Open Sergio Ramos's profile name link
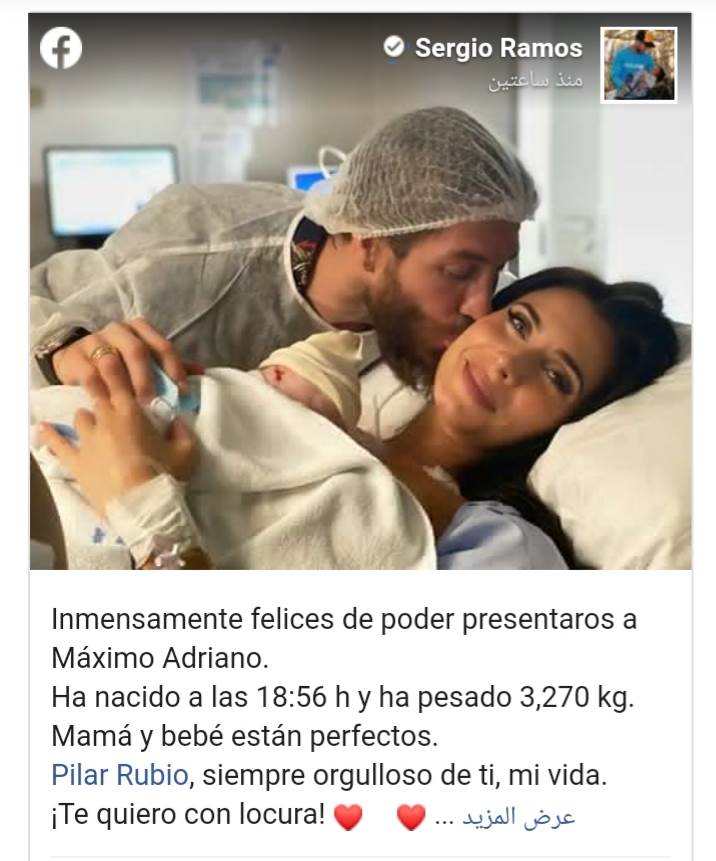The image size is (716, 861). (498, 48)
